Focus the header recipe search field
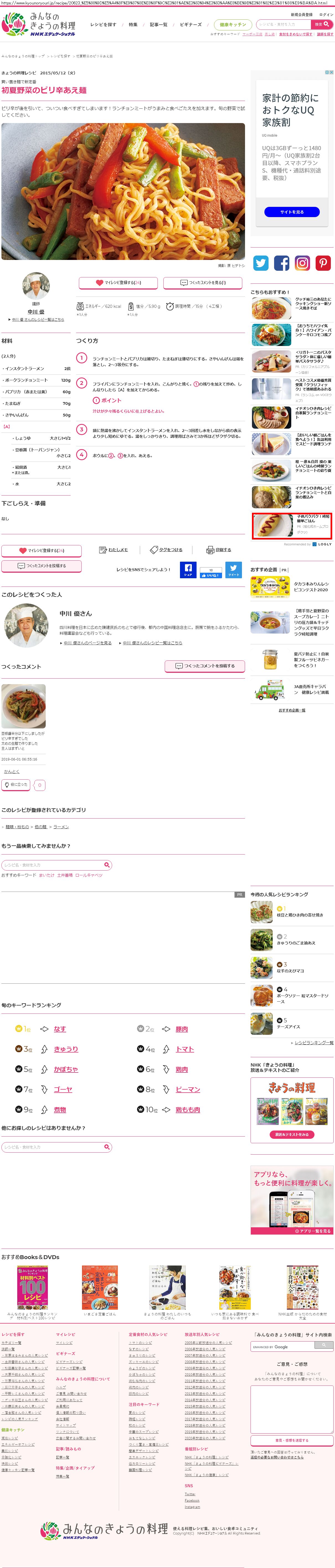 (x=283, y=24)
